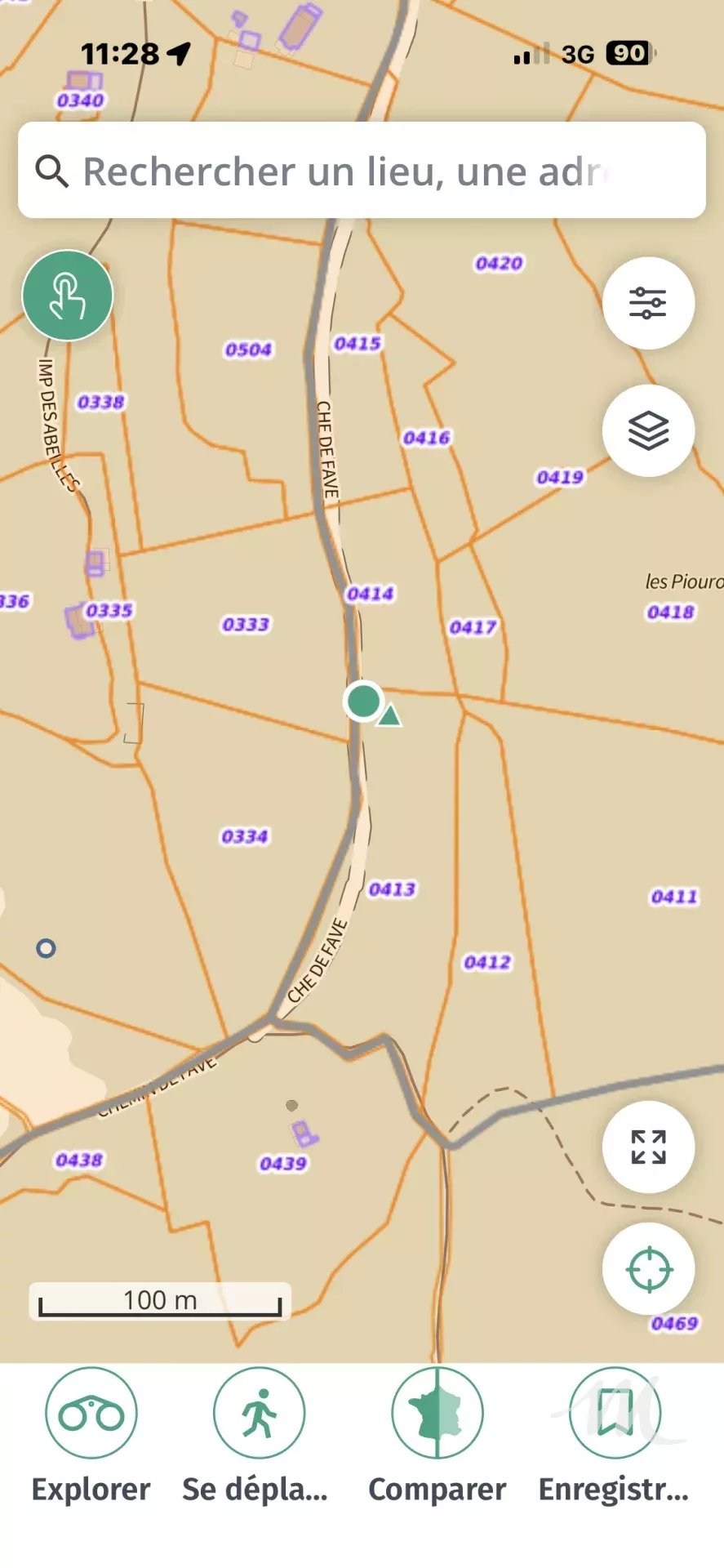Image resolution: width=724 pixels, height=1568 pixels.
Task: Go to the Comparer tab
Action: tap(438, 1434)
